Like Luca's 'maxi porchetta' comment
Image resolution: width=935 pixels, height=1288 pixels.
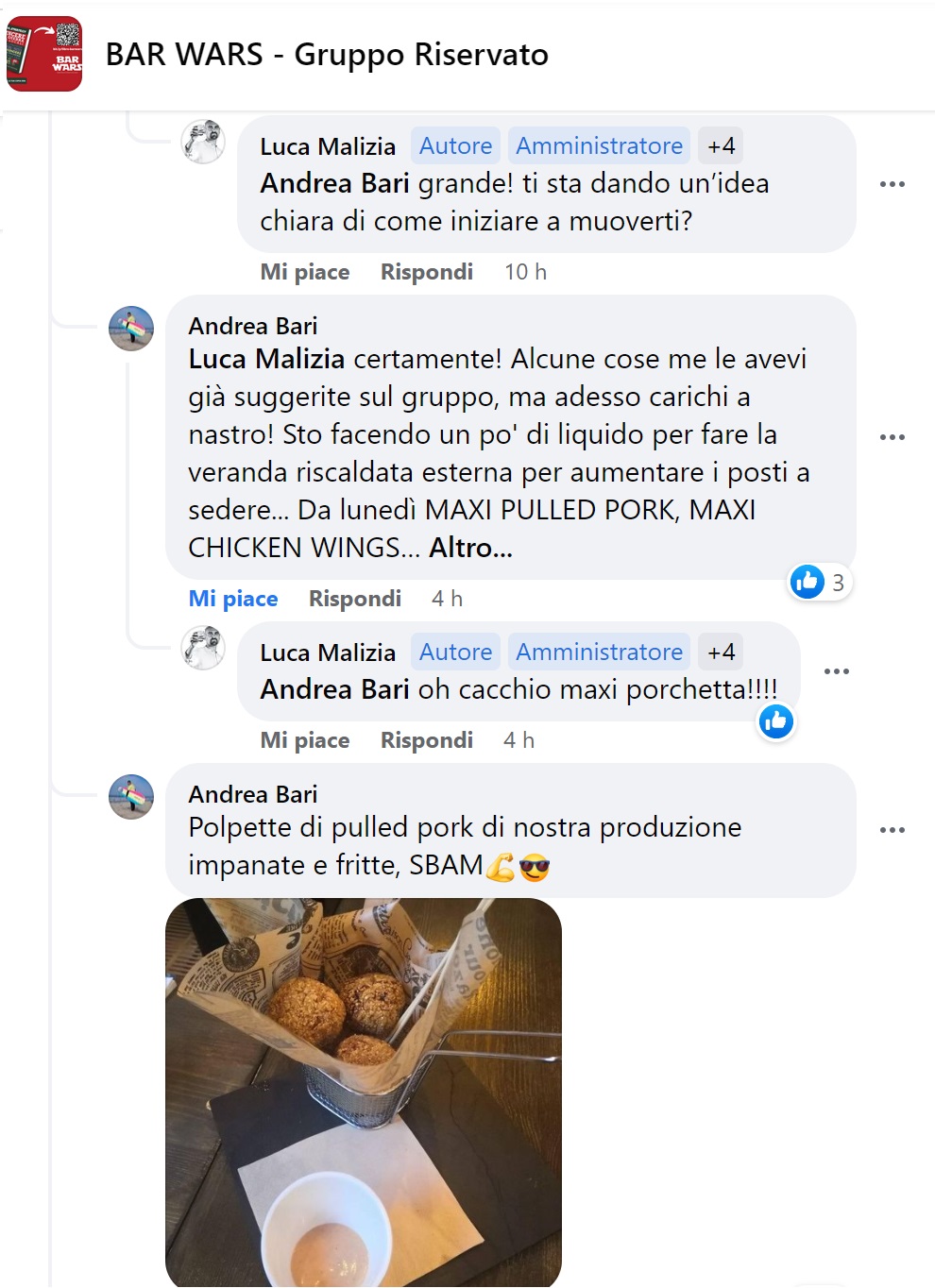[304, 740]
